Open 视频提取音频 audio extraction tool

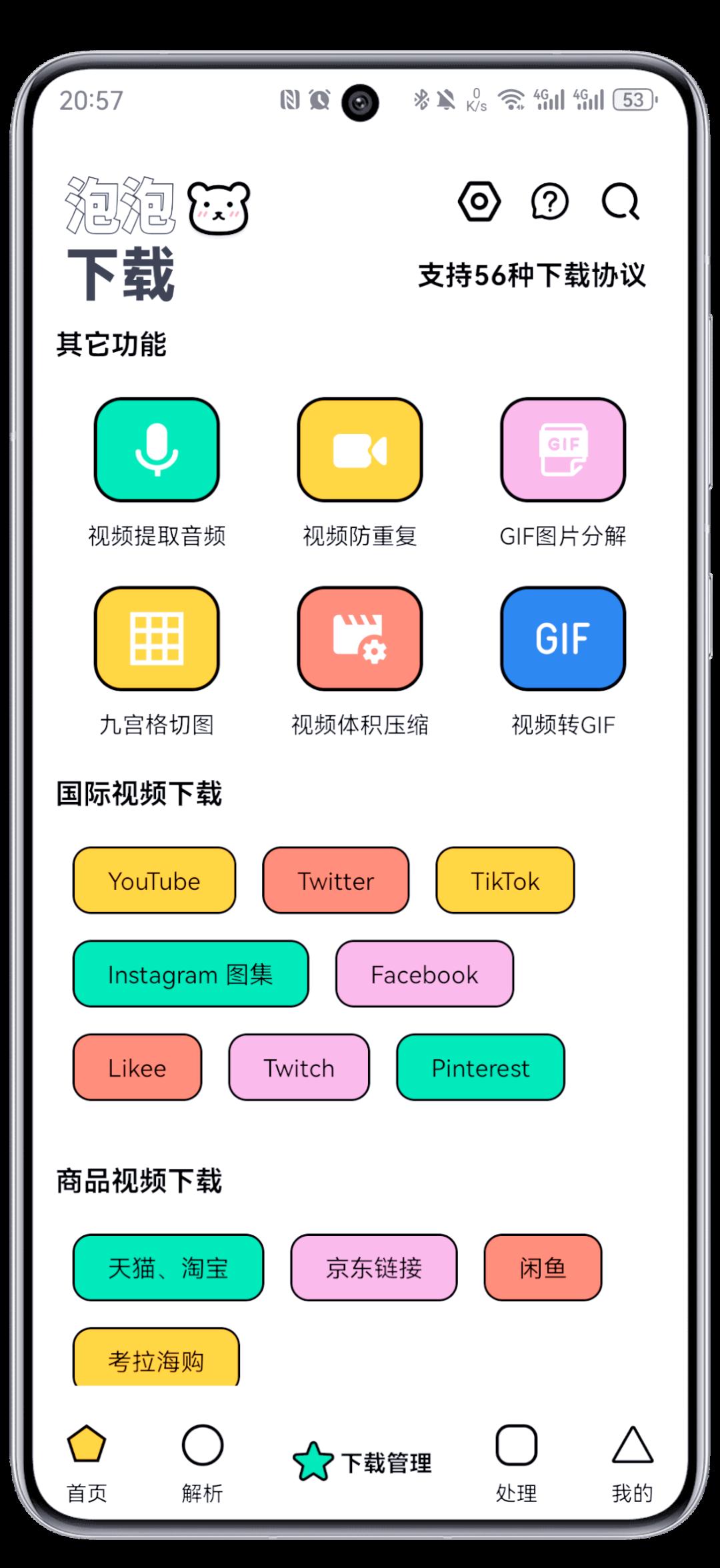[x=157, y=450]
